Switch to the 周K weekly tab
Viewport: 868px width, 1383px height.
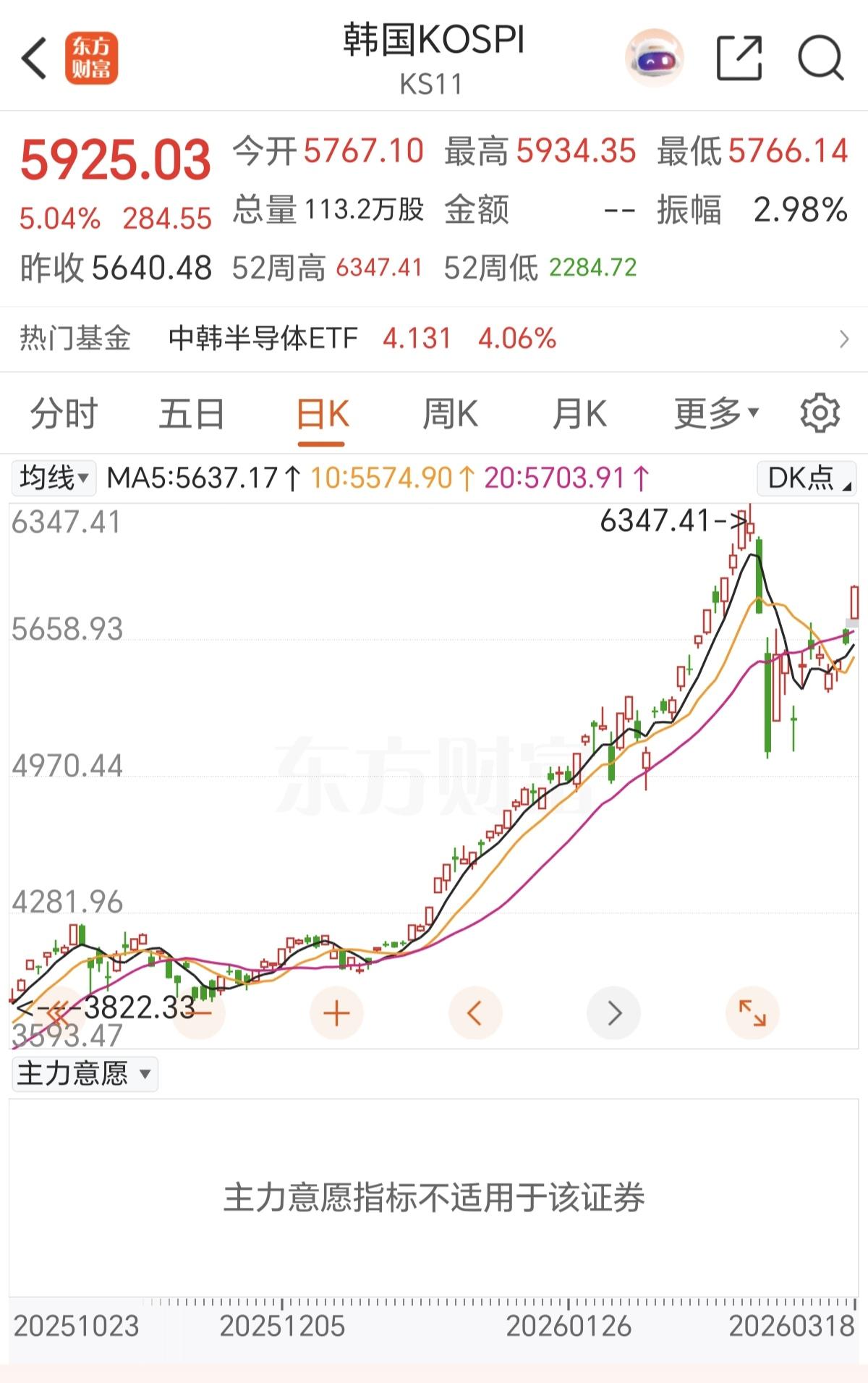[x=451, y=413]
